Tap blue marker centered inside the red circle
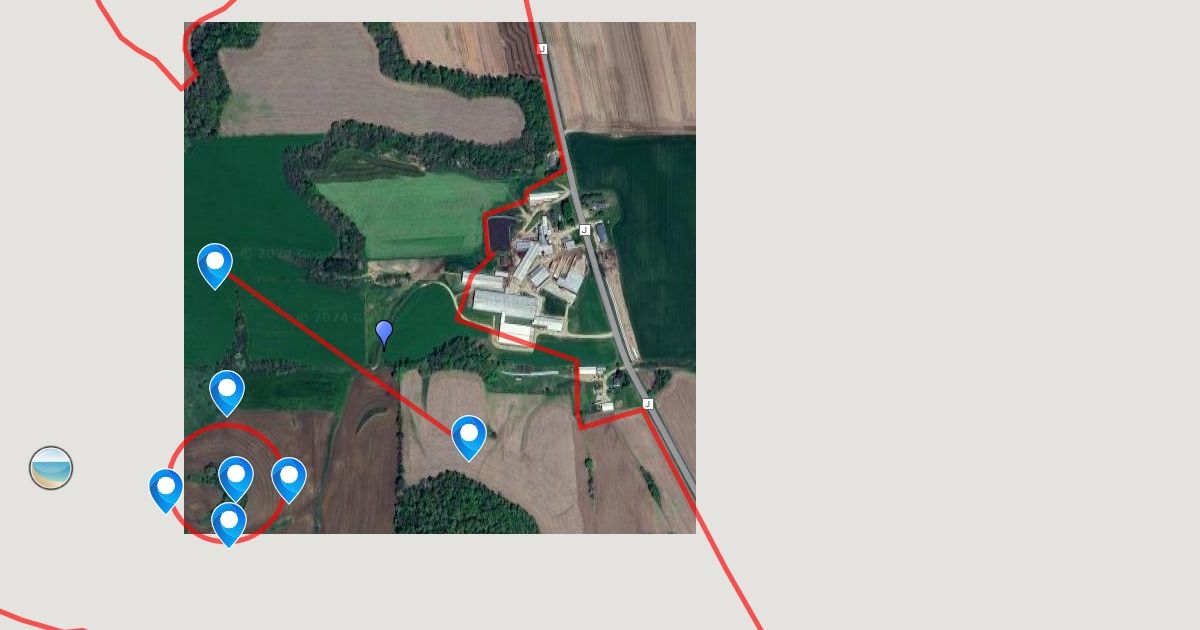 [236, 477]
